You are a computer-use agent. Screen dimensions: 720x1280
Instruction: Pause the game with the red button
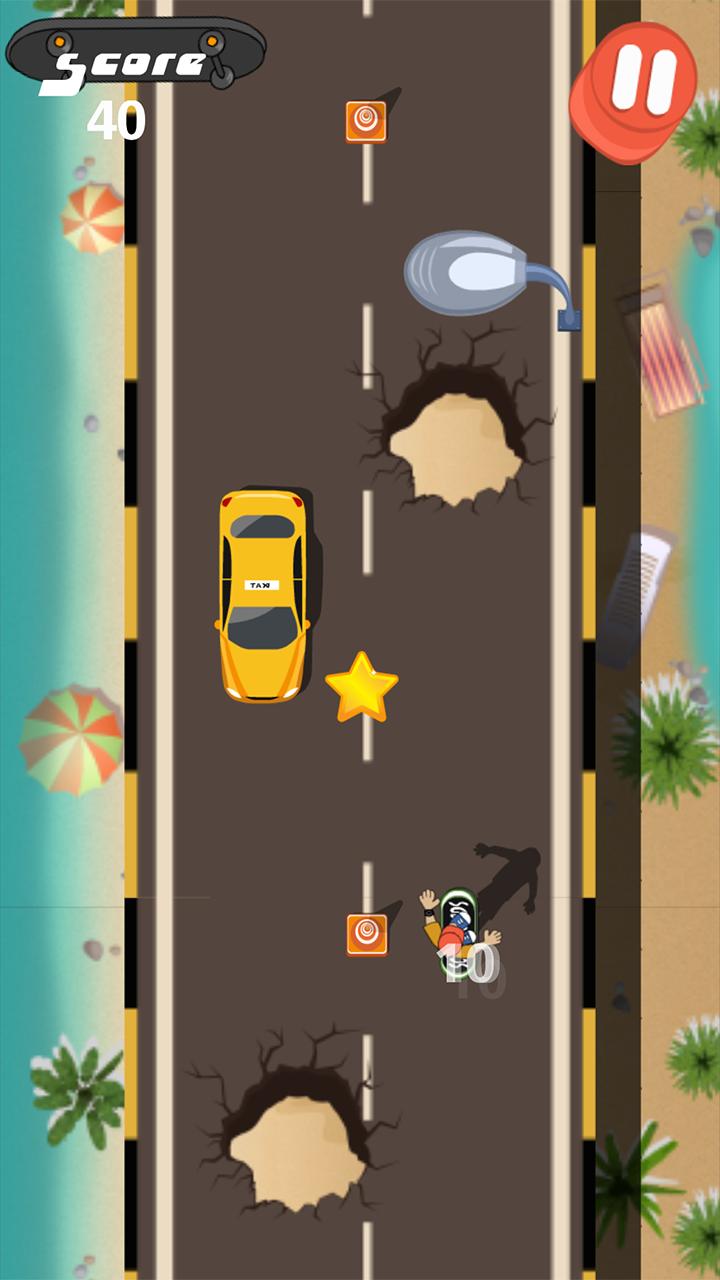point(636,88)
